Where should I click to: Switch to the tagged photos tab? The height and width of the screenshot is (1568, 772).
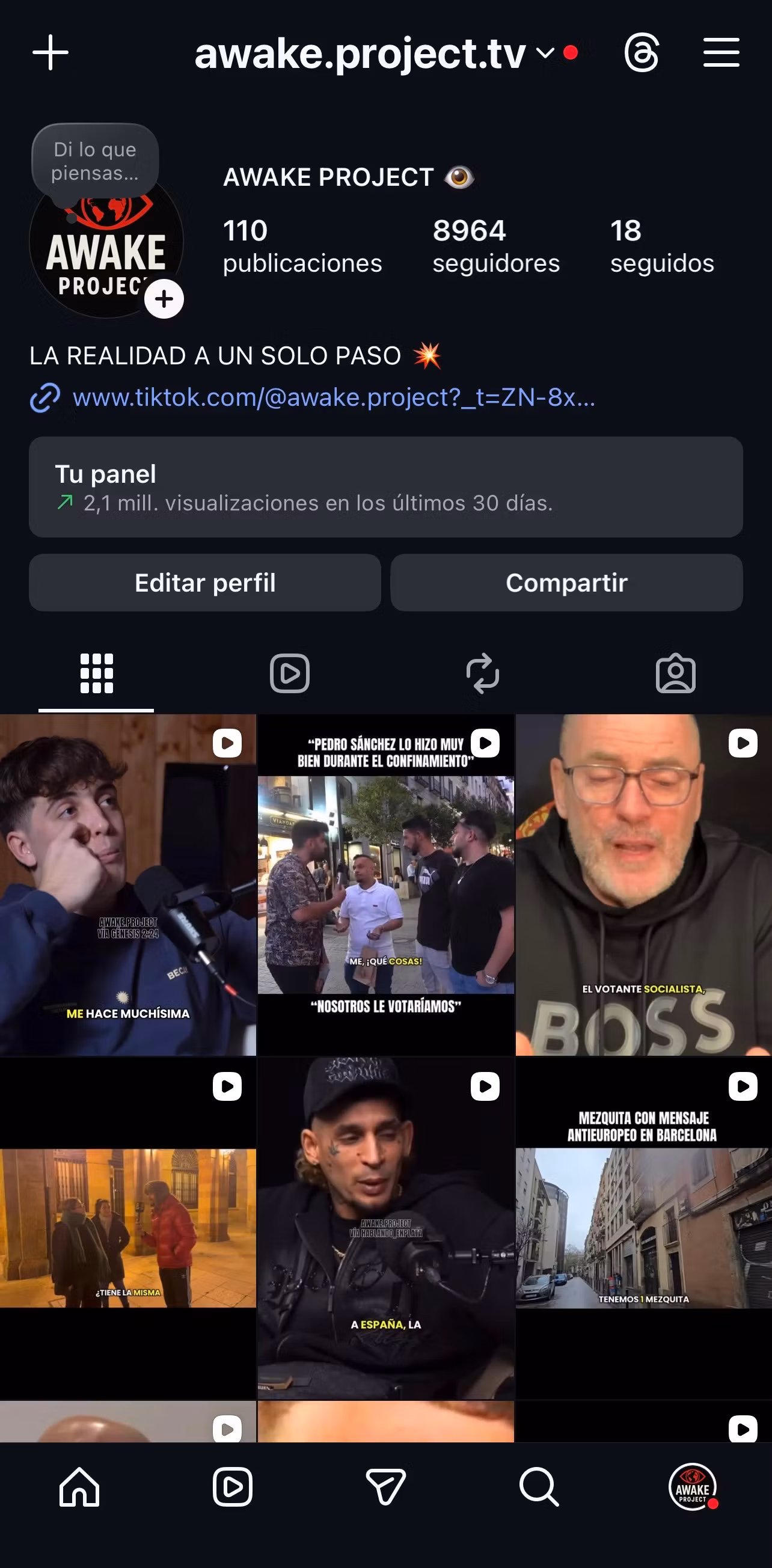coord(675,673)
